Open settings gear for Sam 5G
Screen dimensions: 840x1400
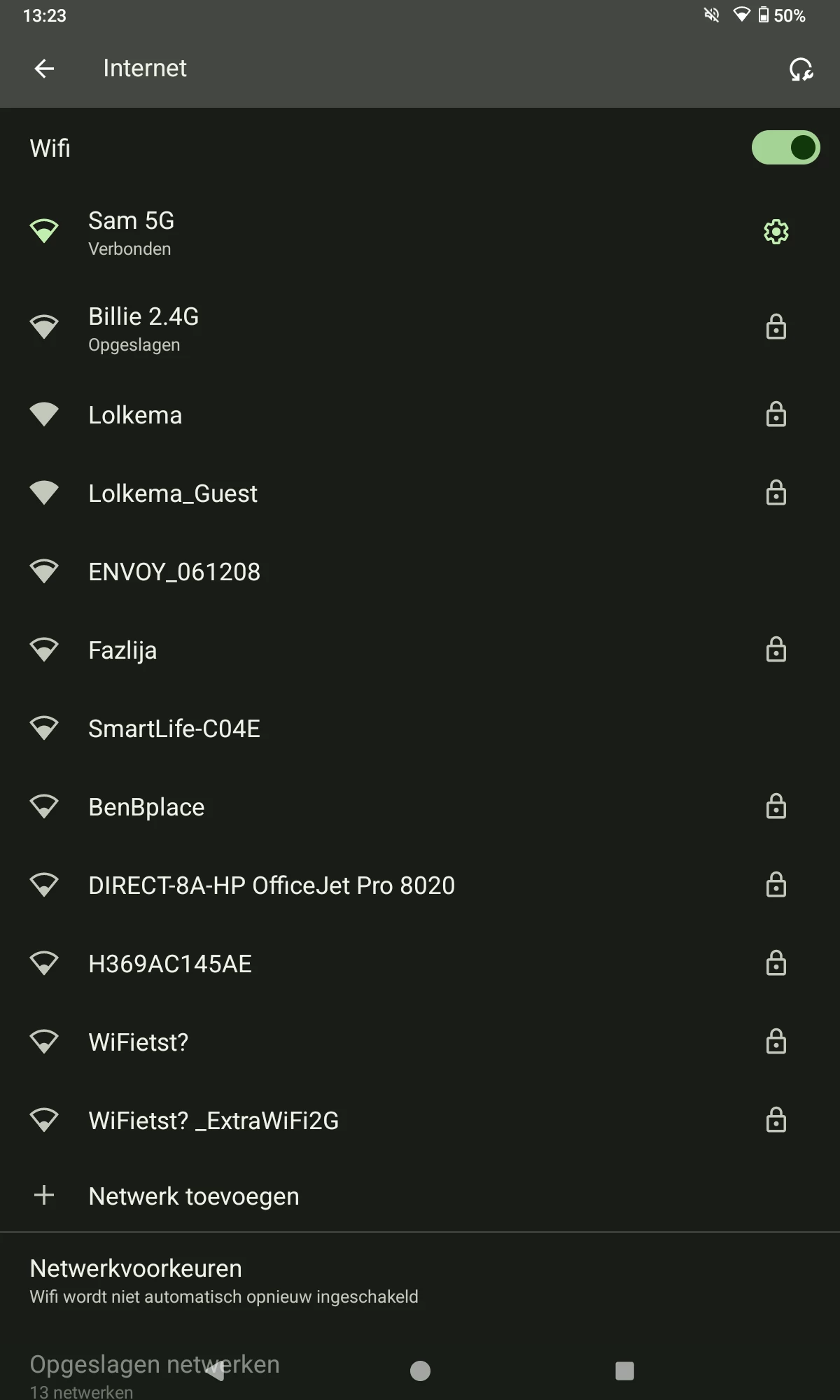pyautogui.click(x=776, y=232)
